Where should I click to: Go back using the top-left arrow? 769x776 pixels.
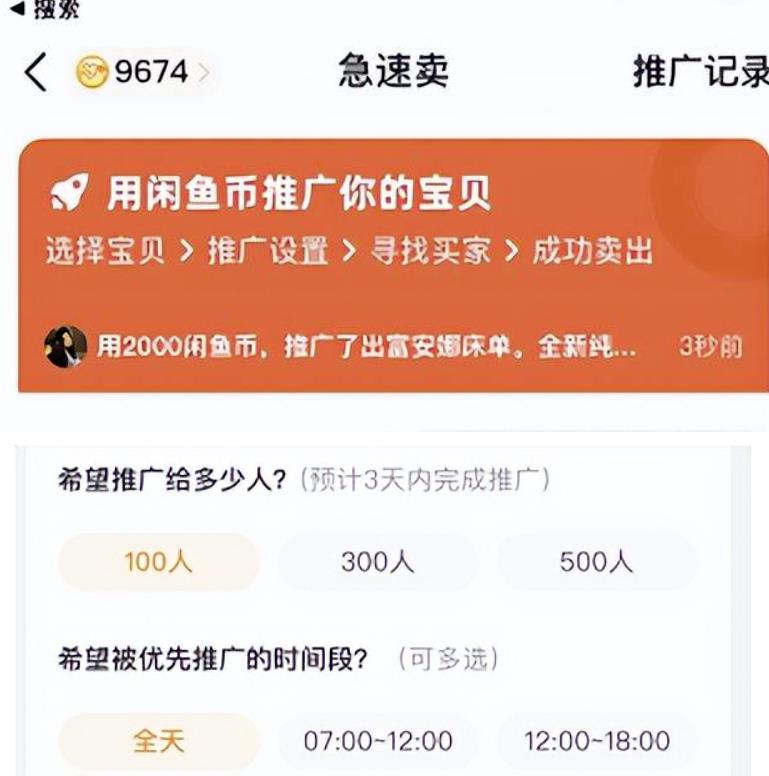click(36, 72)
